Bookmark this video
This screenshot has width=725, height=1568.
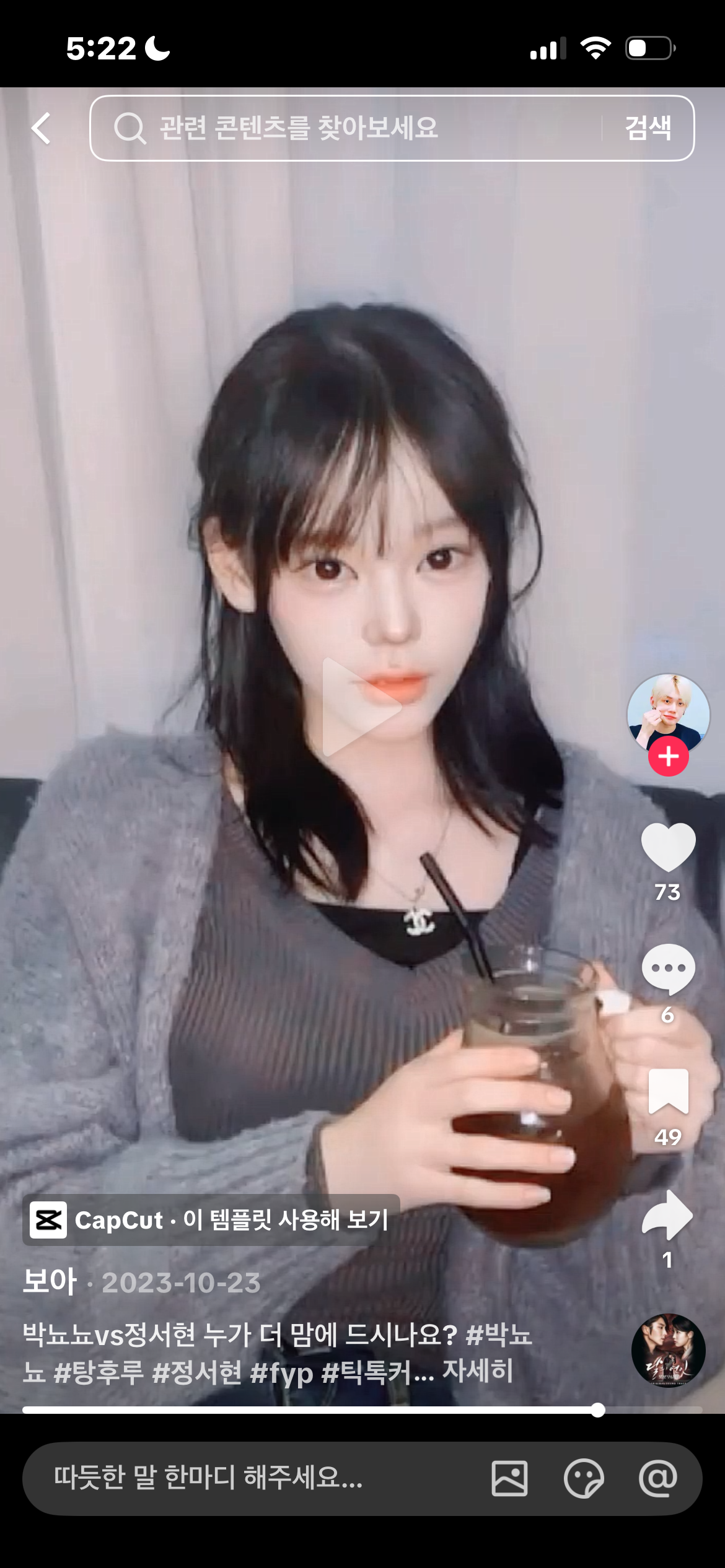point(668,1091)
